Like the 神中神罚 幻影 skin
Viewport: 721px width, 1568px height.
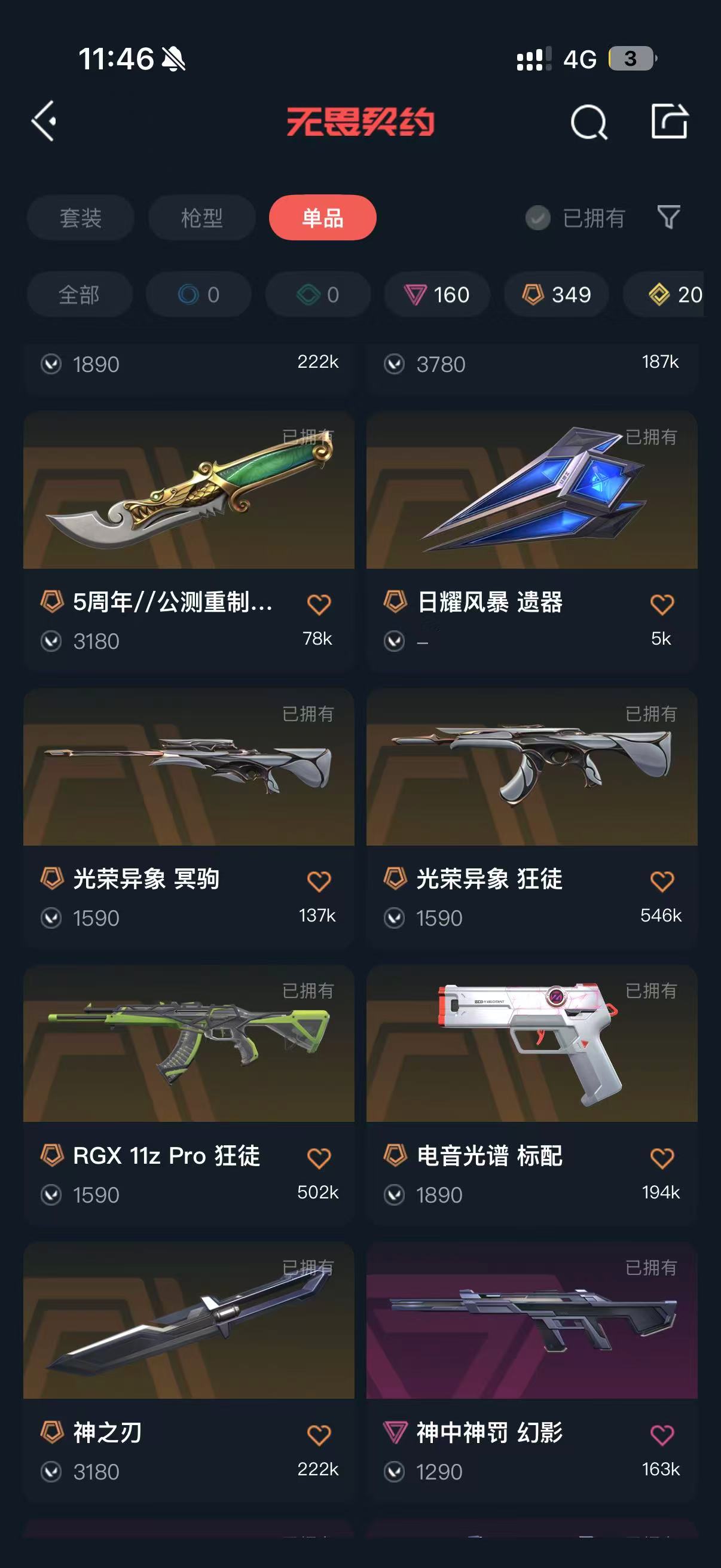(662, 1435)
